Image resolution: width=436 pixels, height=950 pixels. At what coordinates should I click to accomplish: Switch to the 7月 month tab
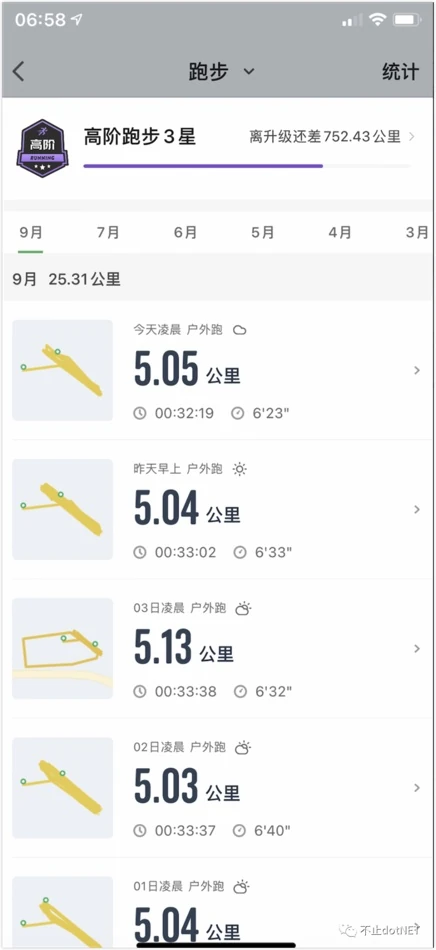click(108, 233)
